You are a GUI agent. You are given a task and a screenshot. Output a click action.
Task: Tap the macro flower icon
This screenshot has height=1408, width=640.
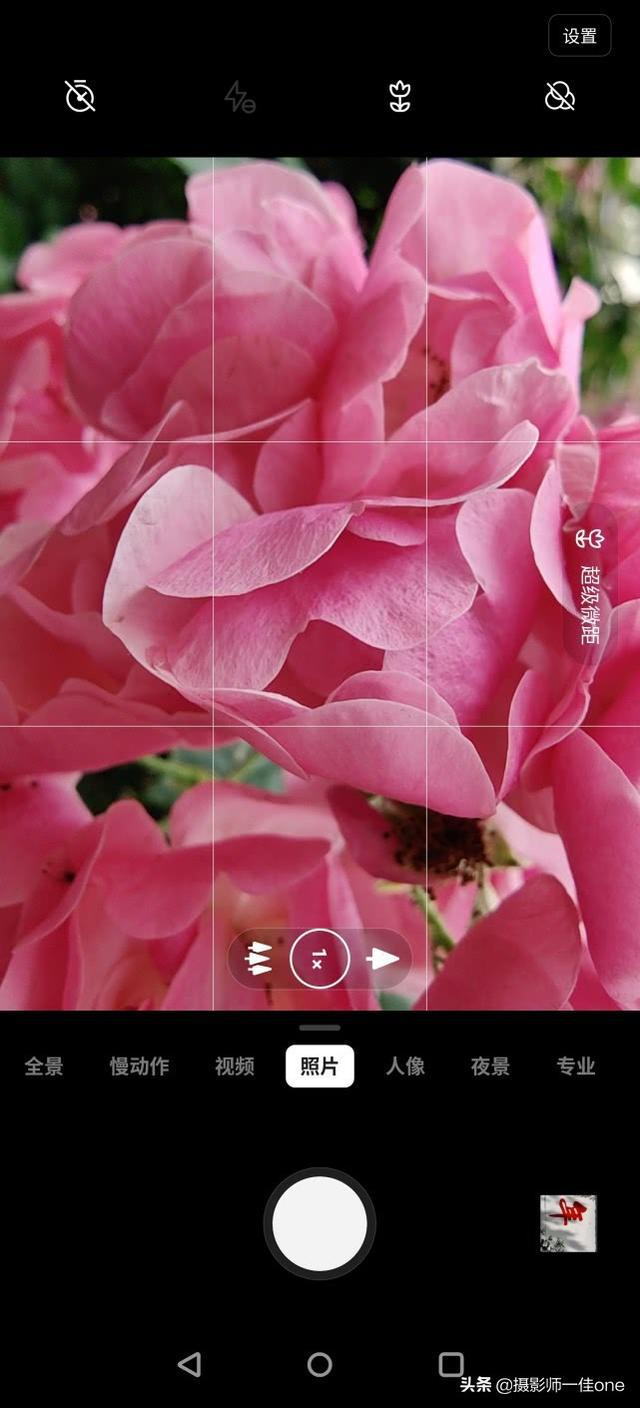tap(400, 96)
